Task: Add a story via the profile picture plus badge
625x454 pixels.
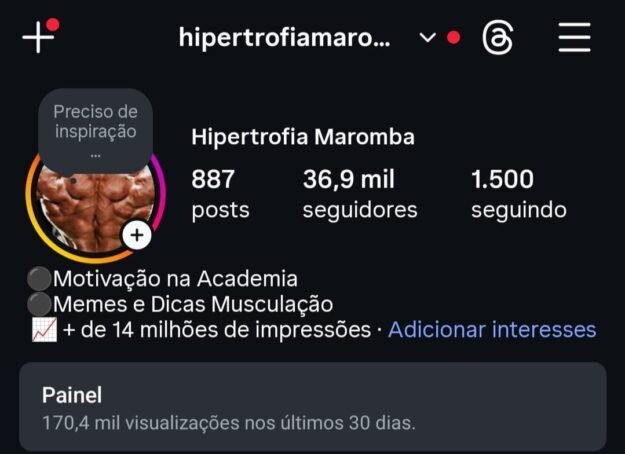Action: (x=137, y=237)
